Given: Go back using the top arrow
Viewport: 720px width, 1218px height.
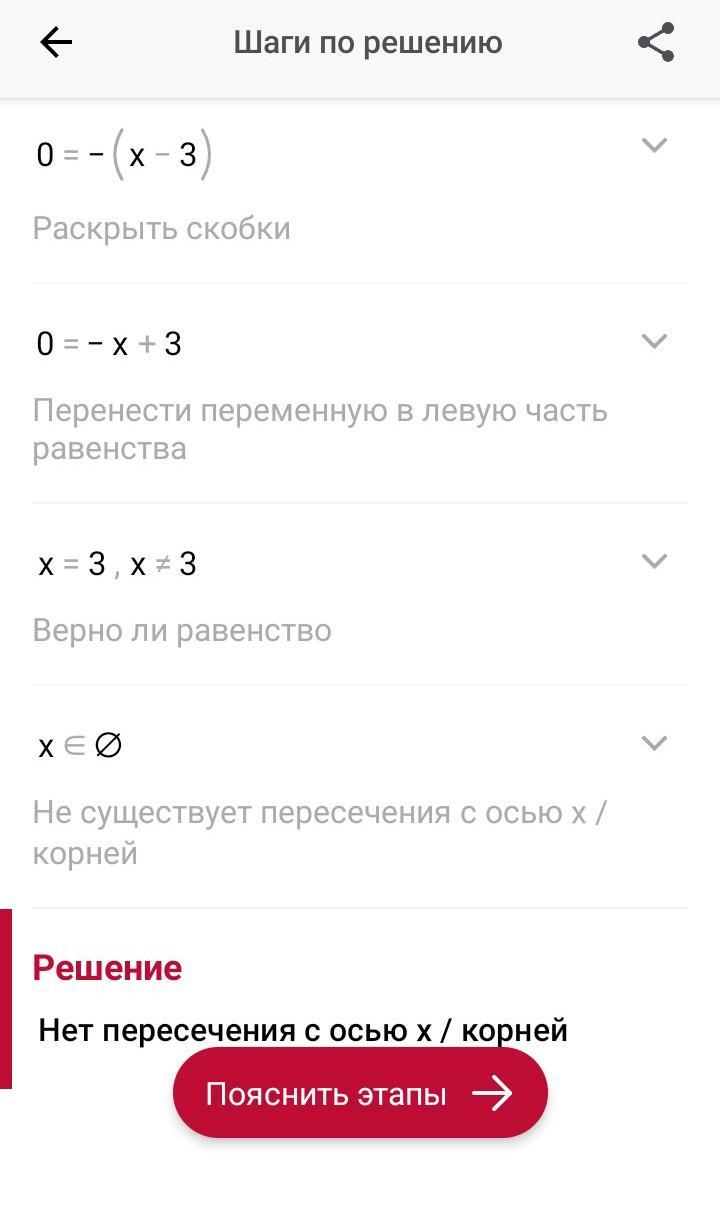Looking at the screenshot, I should click(56, 43).
